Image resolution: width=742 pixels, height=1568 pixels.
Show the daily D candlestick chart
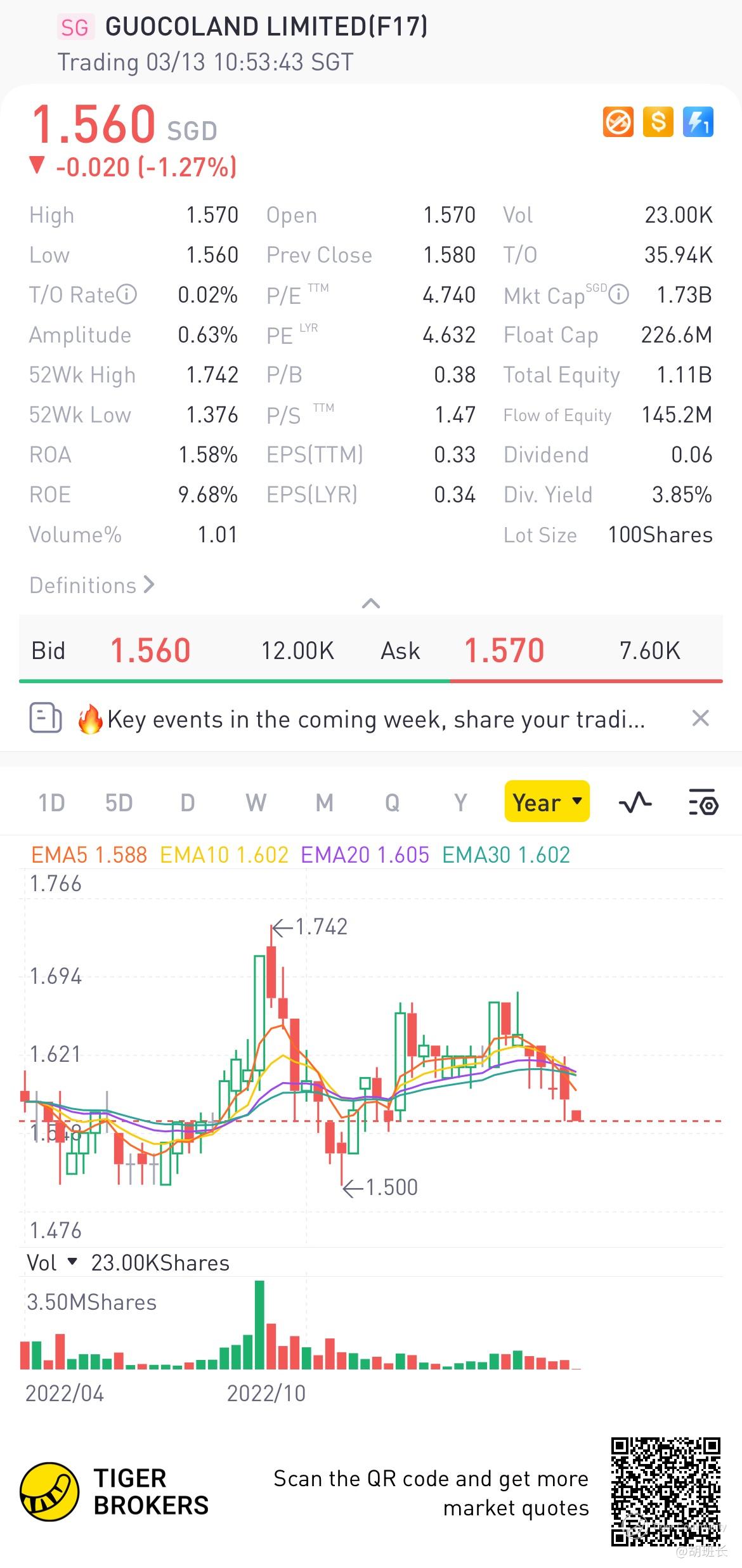pos(187,803)
